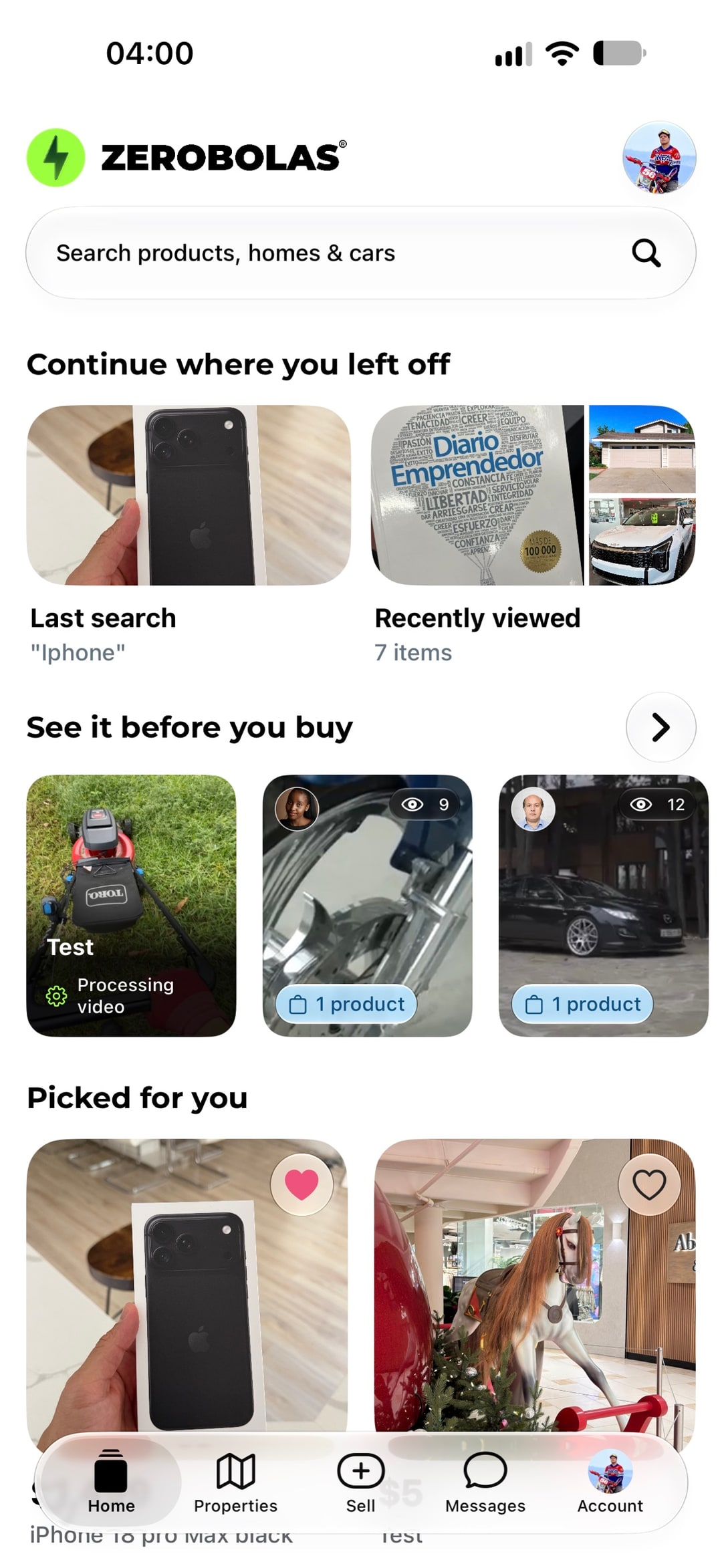Unlike the iPhone listing in Picked for you
Viewport: 722px width, 1568px height.
pos(302,1184)
